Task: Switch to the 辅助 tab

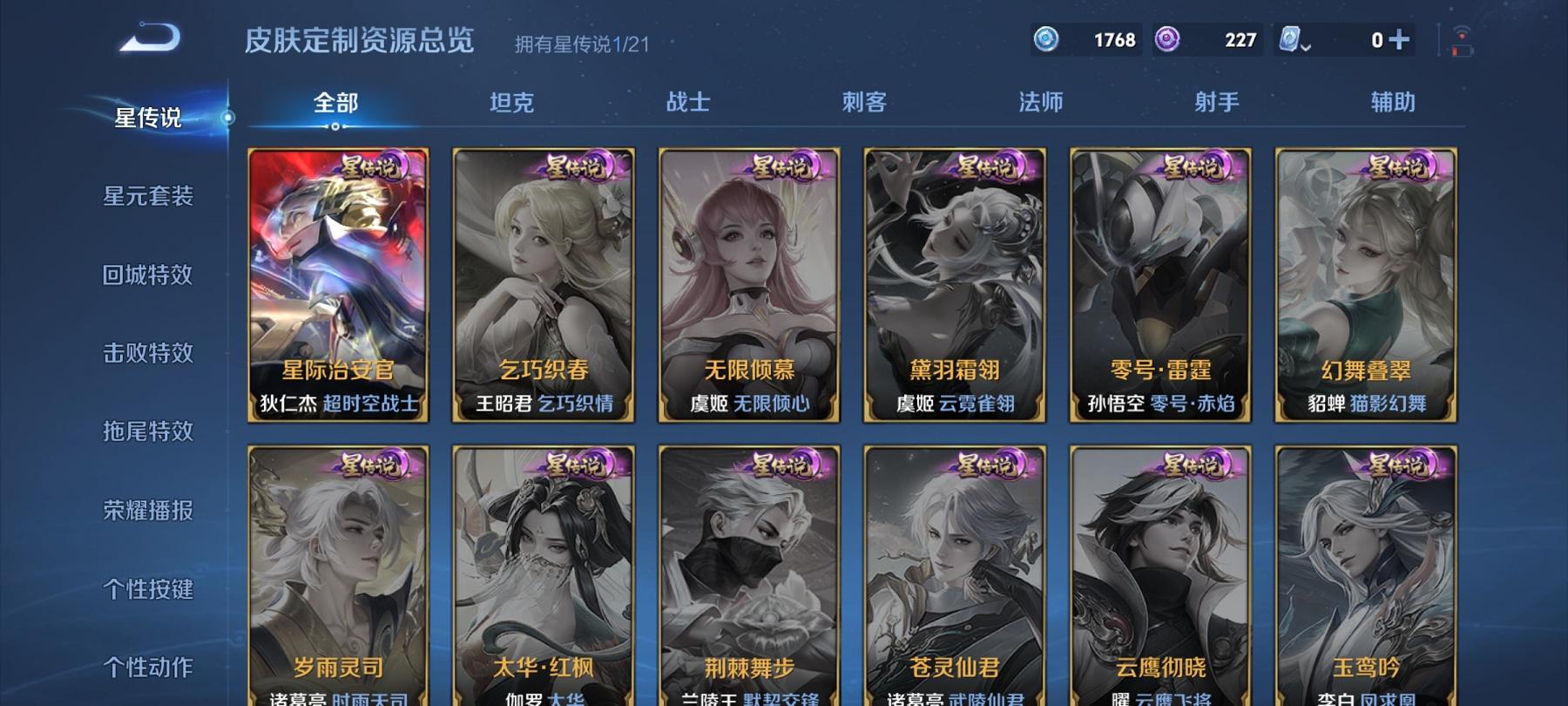Action: point(1393,103)
